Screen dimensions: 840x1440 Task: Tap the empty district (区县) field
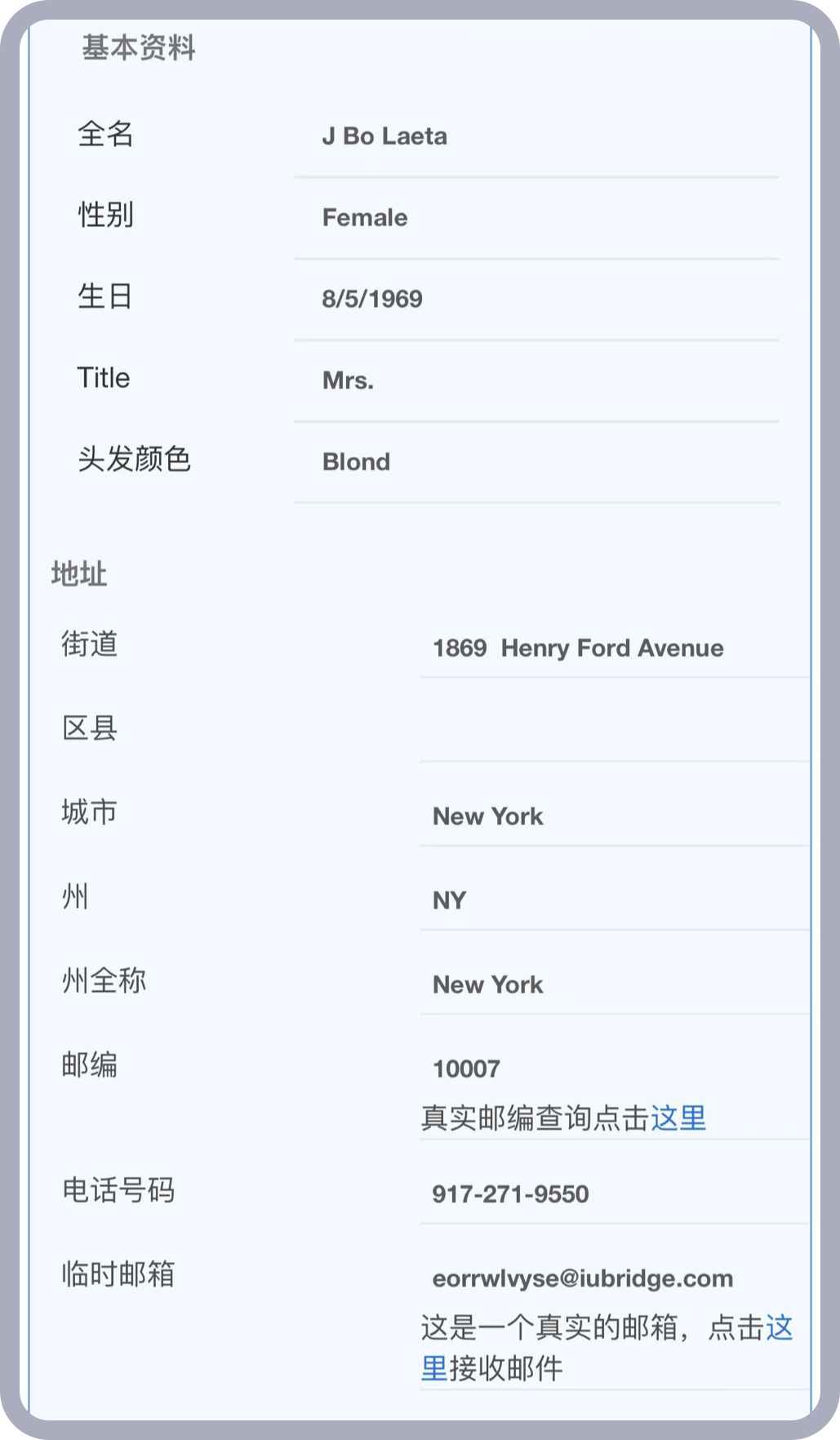coord(614,731)
